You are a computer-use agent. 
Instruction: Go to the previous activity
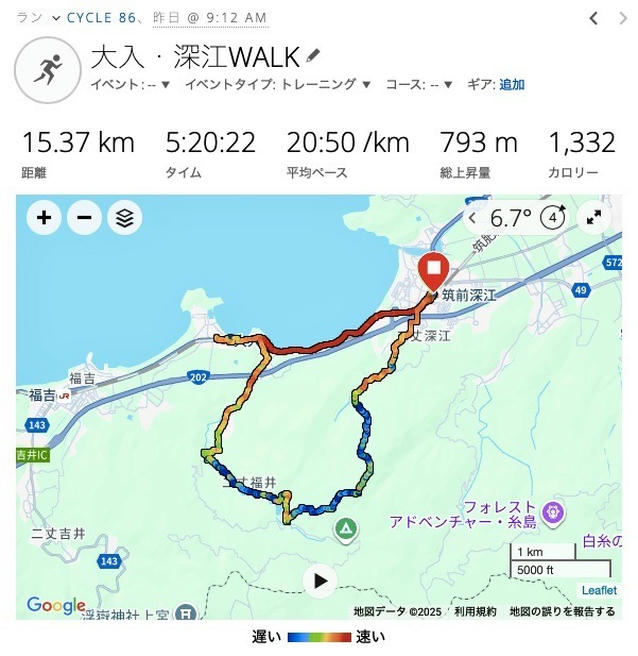[593, 18]
